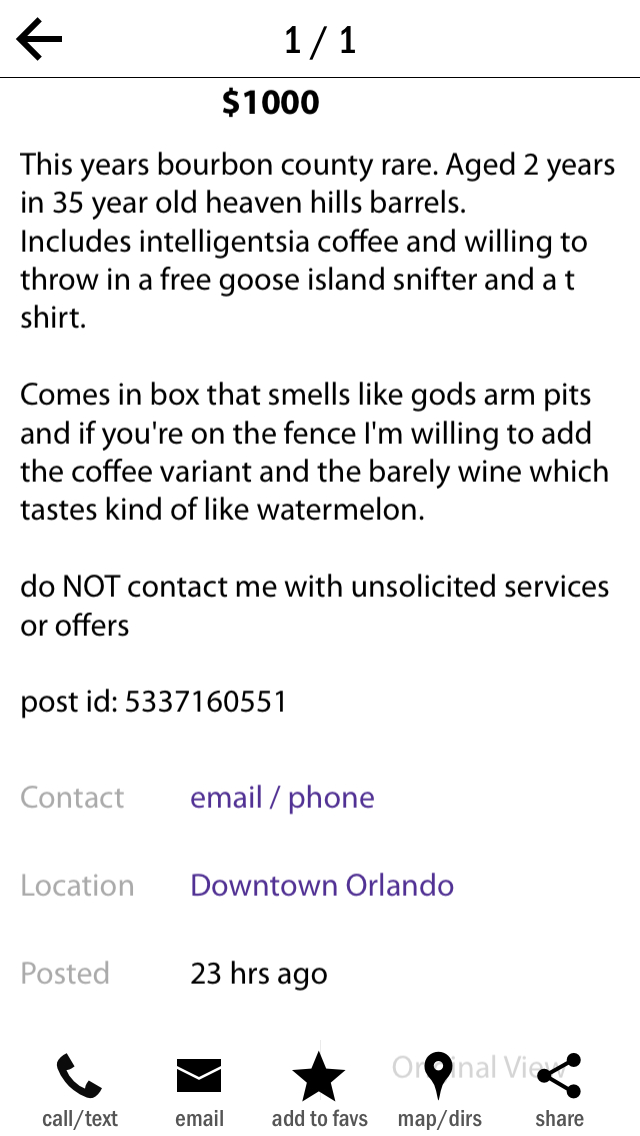Add this listing to favs
Screen dimensions: 640x1136
(319, 1091)
